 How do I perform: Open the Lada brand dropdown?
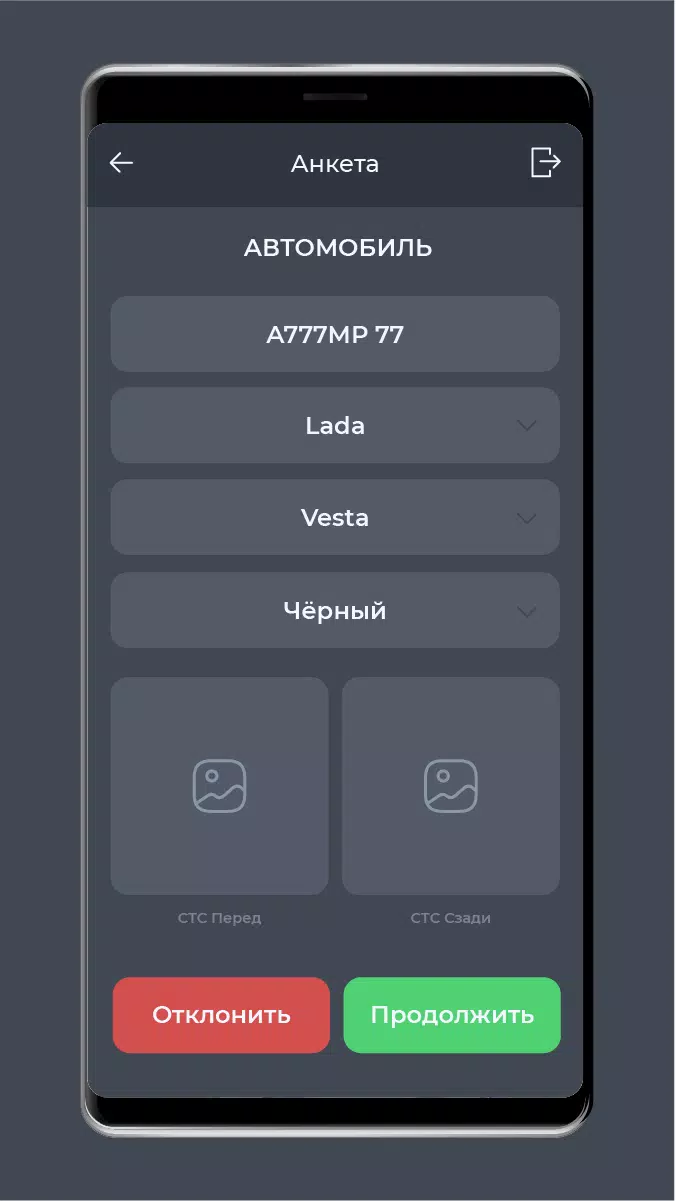[x=335, y=426]
